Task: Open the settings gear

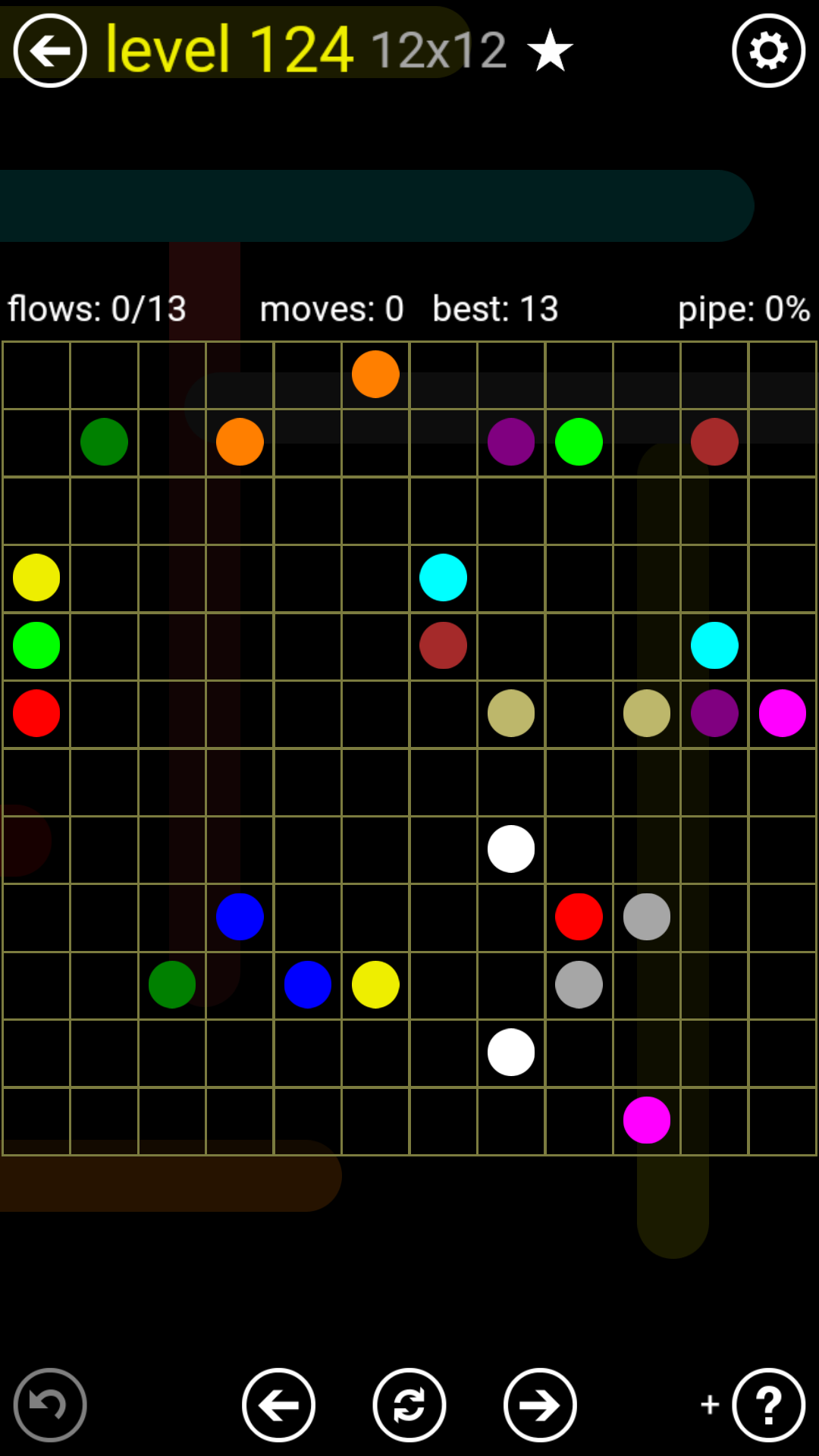Action: click(768, 51)
